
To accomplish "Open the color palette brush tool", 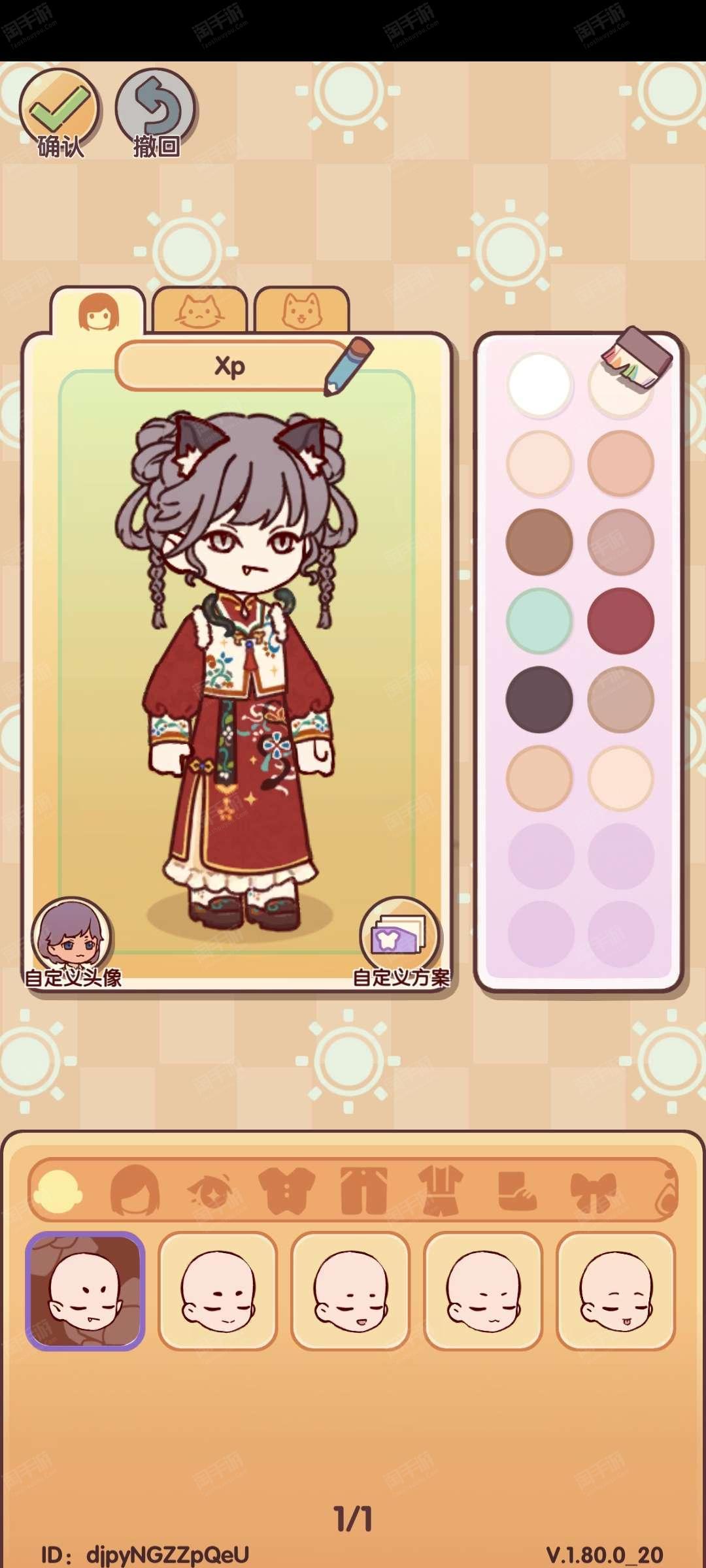I will (x=637, y=358).
